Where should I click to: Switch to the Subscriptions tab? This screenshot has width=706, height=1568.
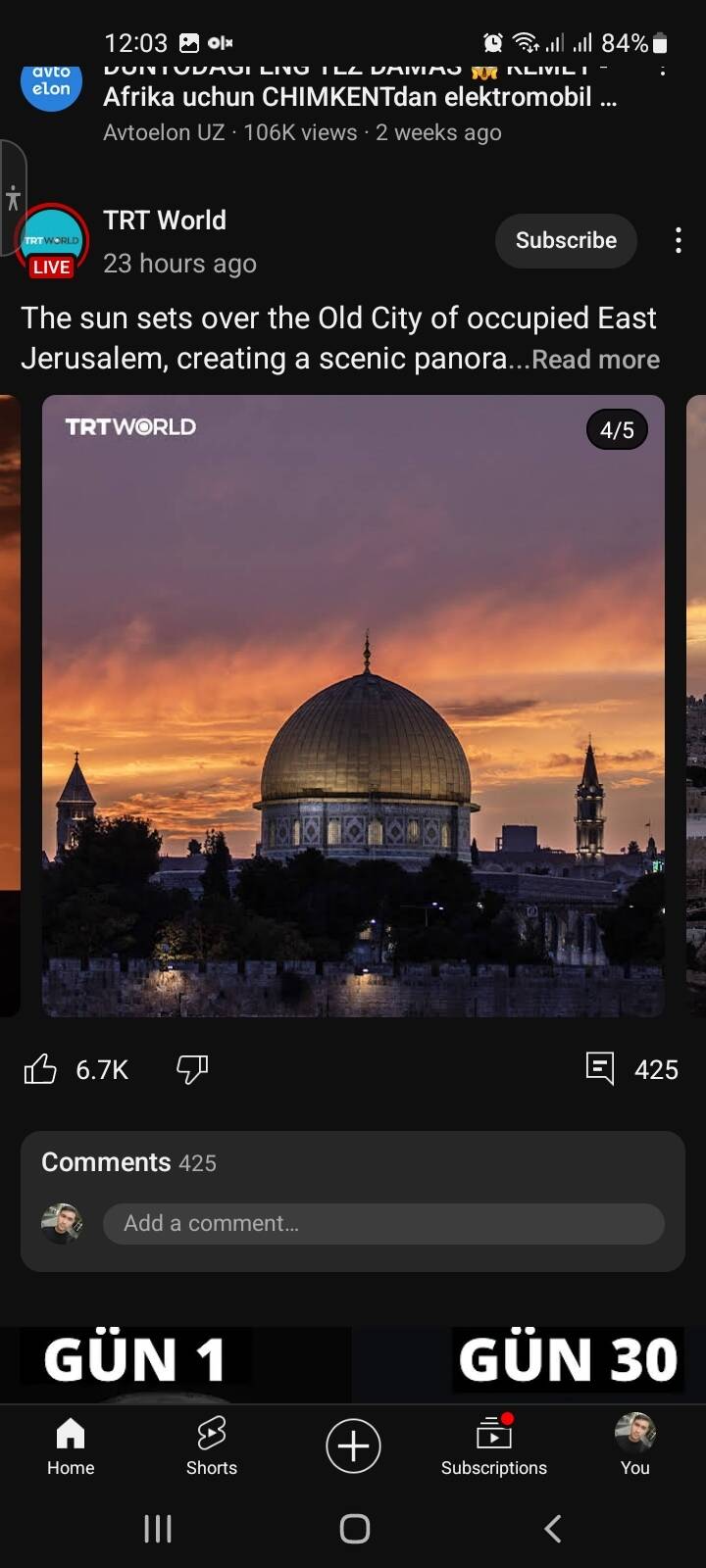point(493,1445)
